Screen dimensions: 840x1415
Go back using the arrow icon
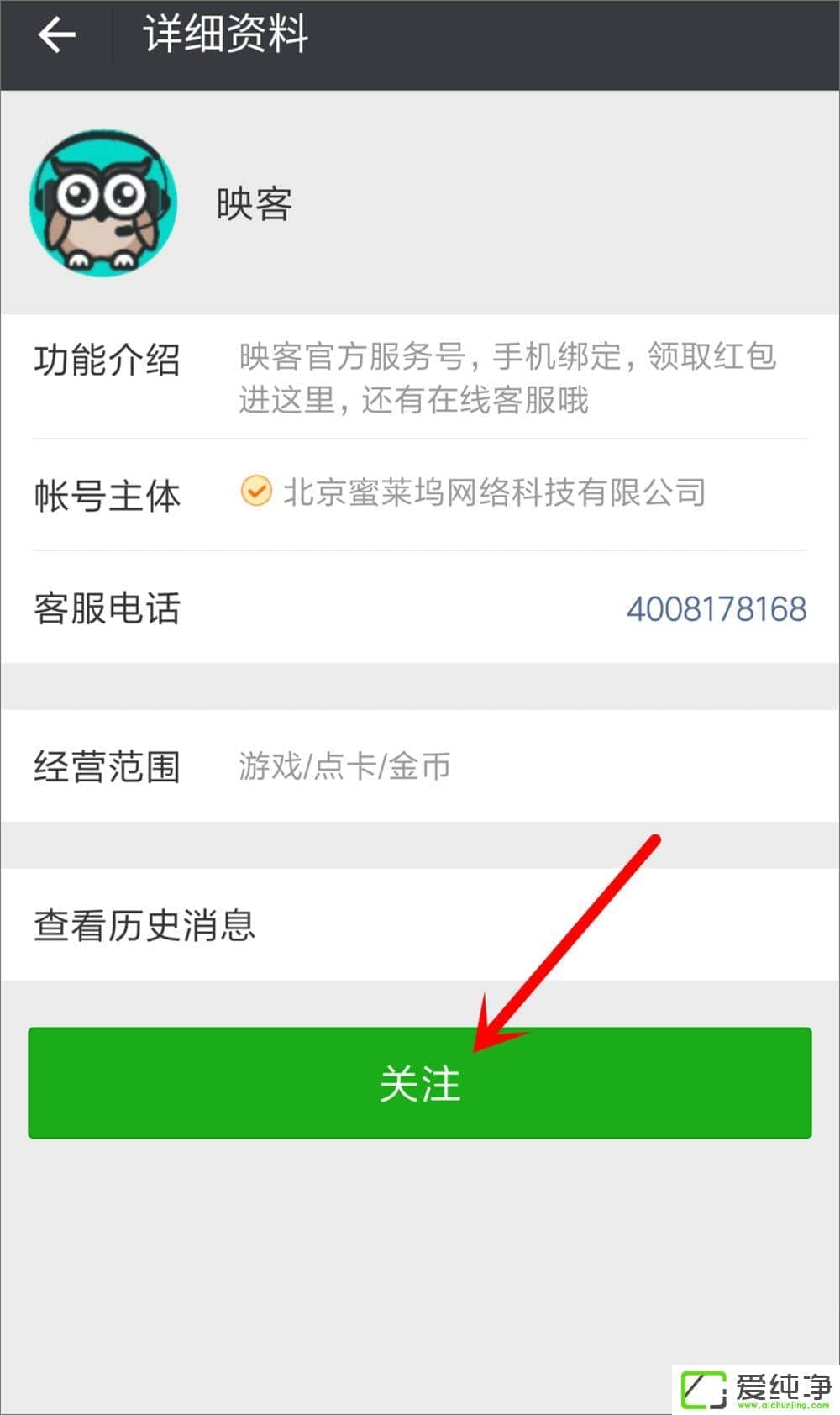pyautogui.click(x=56, y=35)
